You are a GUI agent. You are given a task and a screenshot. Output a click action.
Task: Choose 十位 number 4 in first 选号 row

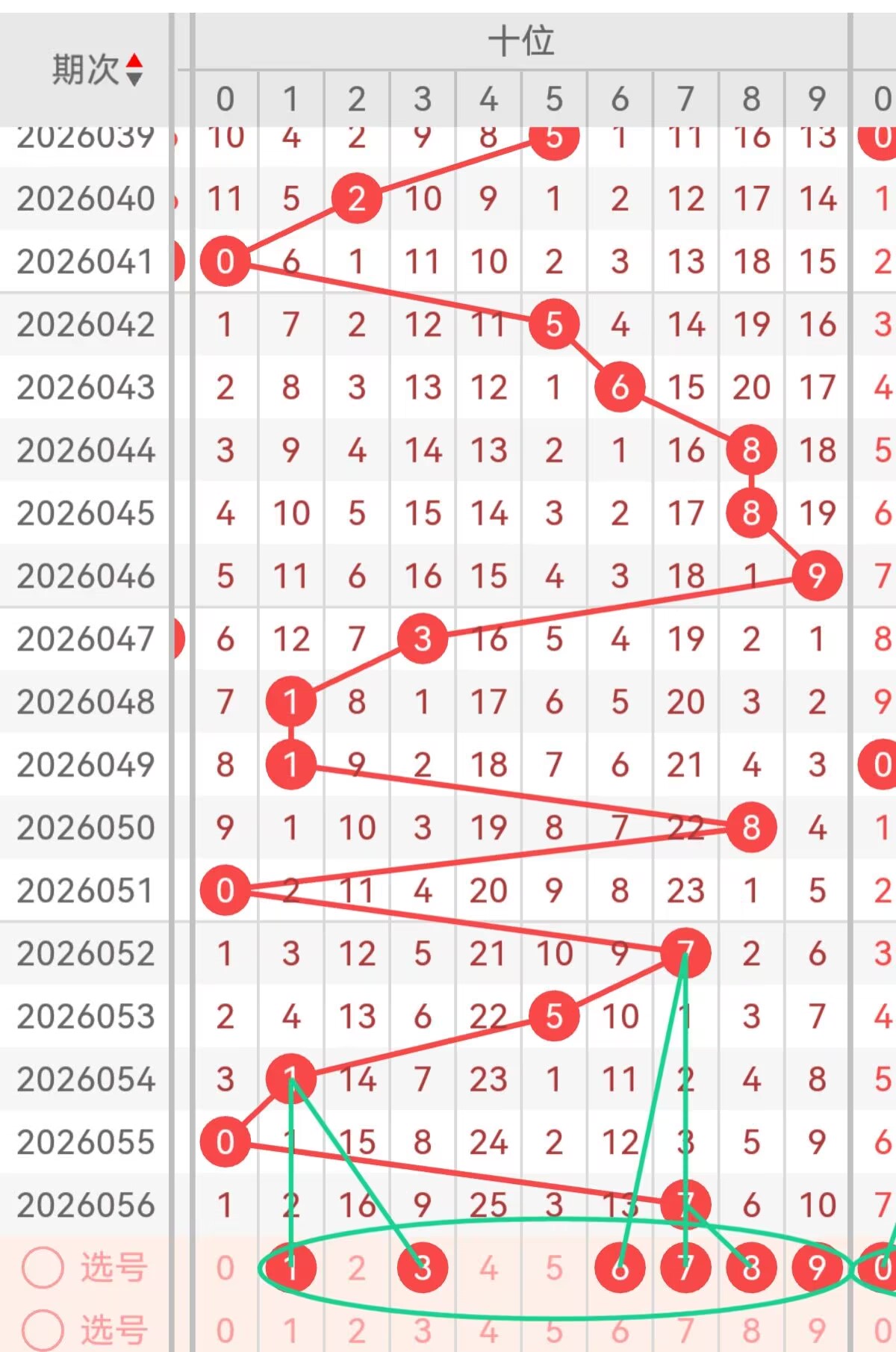click(488, 1268)
